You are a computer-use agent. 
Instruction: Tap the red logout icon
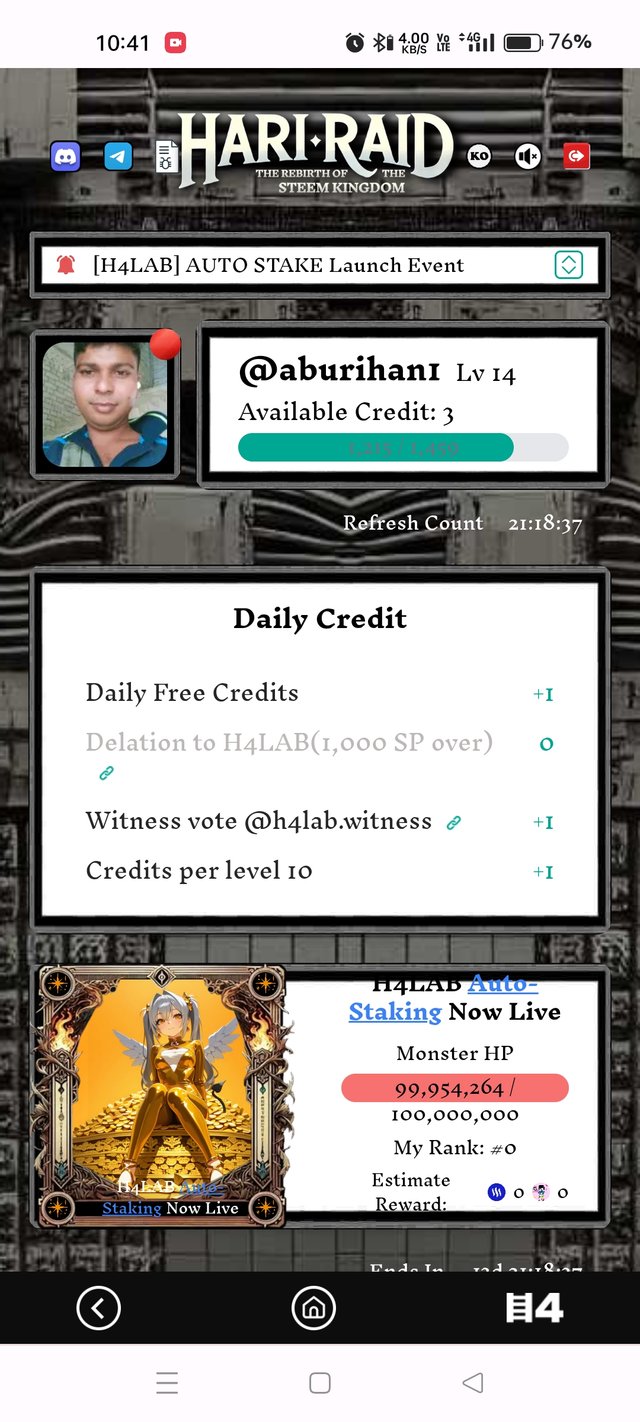576,156
